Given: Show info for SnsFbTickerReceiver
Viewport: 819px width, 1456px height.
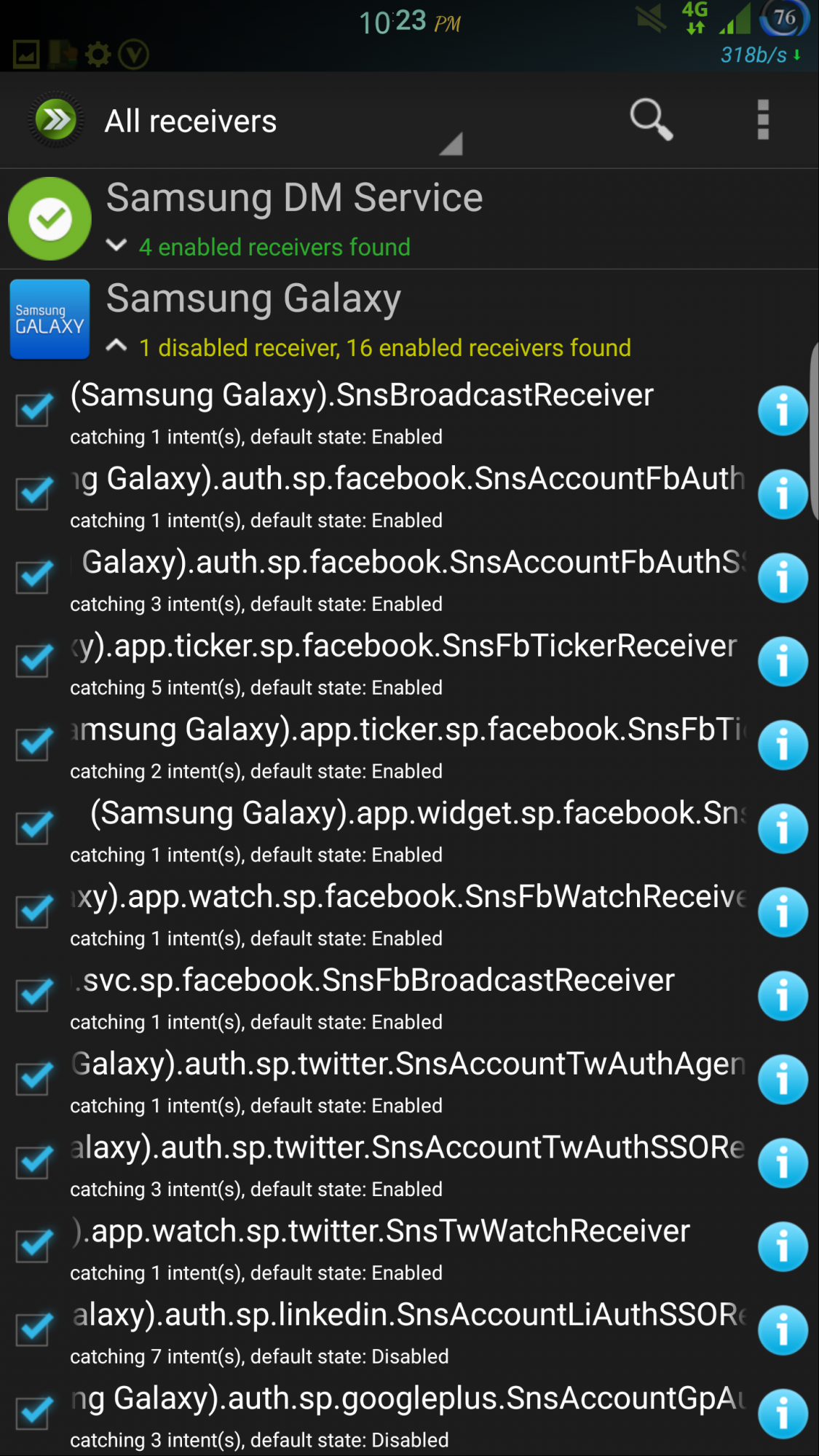Looking at the screenshot, I should [x=783, y=662].
